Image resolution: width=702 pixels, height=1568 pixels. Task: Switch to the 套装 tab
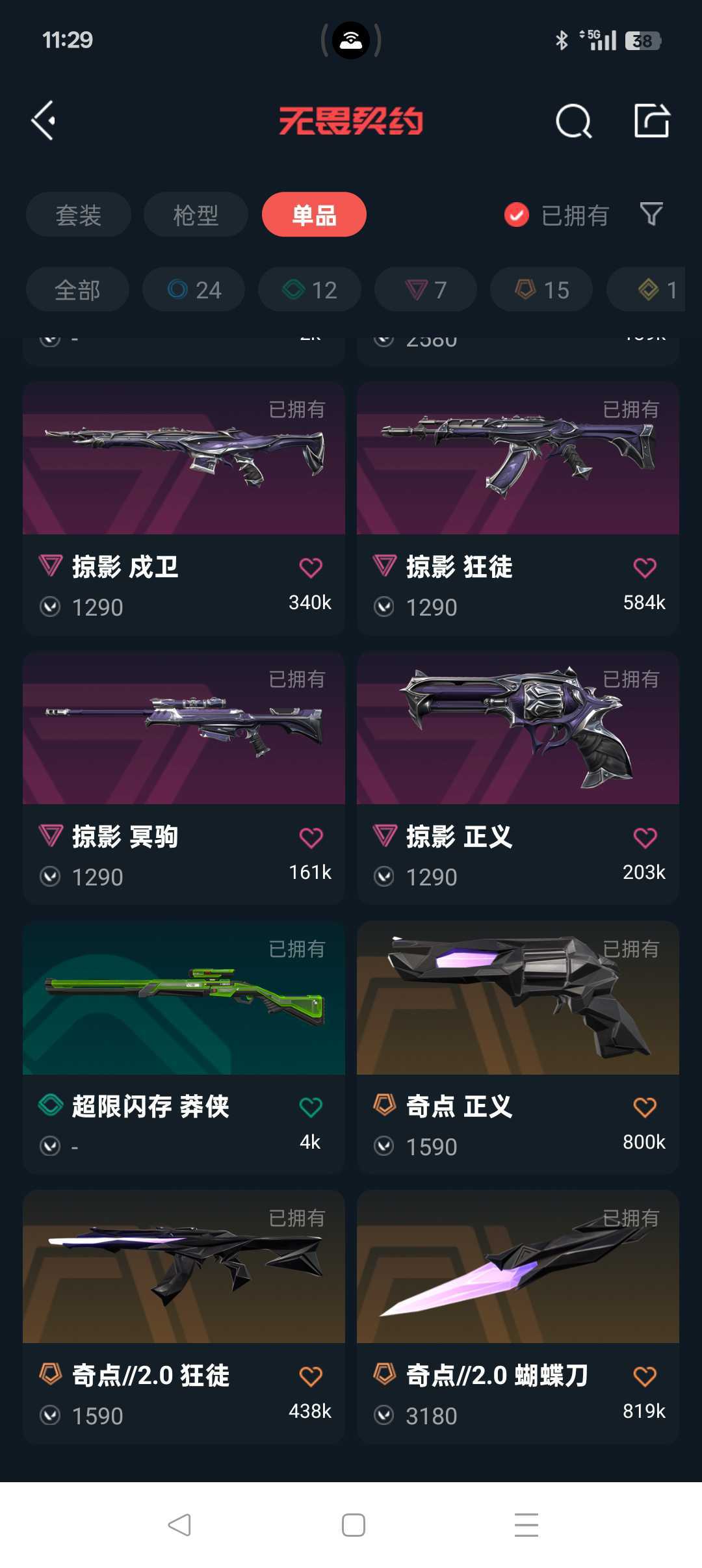tap(79, 215)
